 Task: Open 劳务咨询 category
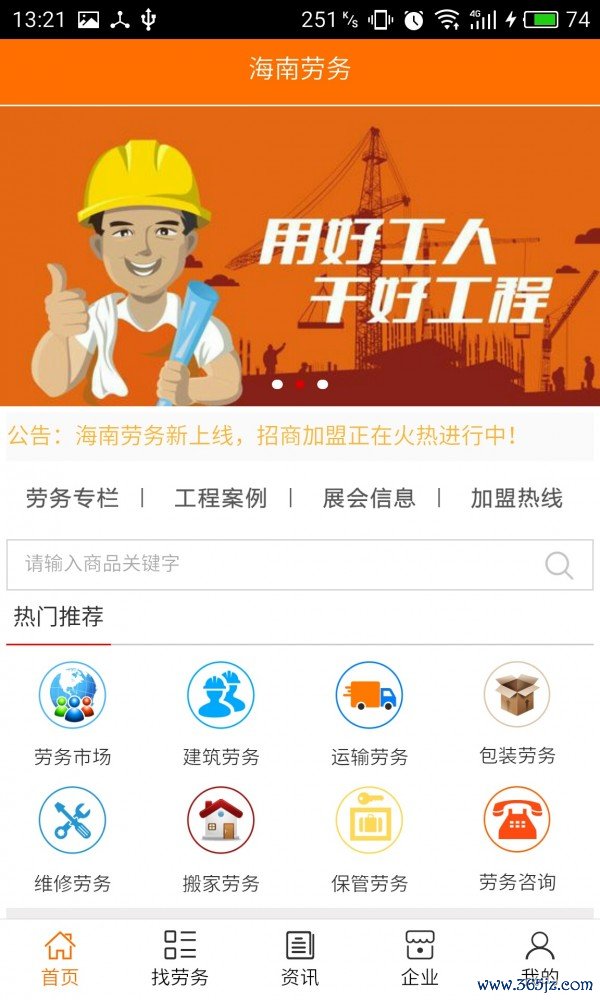(x=517, y=838)
